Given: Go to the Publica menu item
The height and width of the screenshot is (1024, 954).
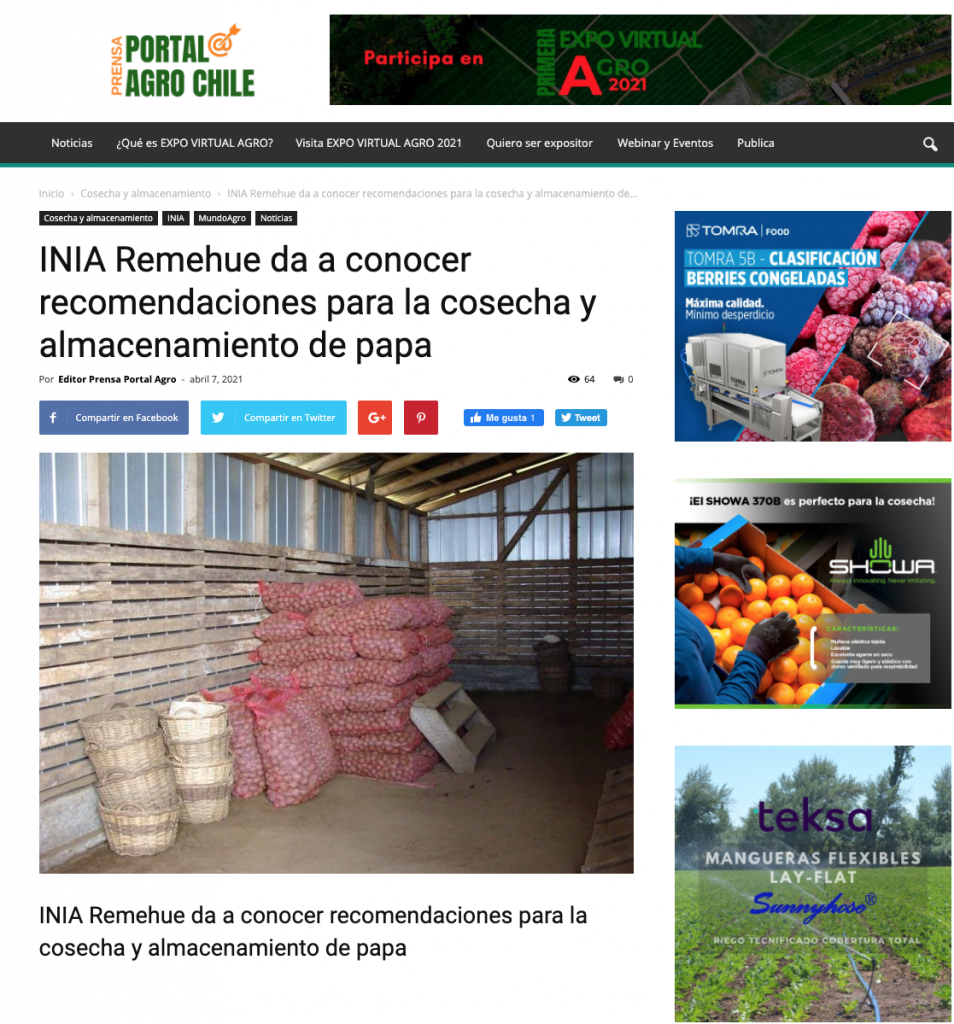Looking at the screenshot, I should 756,143.
